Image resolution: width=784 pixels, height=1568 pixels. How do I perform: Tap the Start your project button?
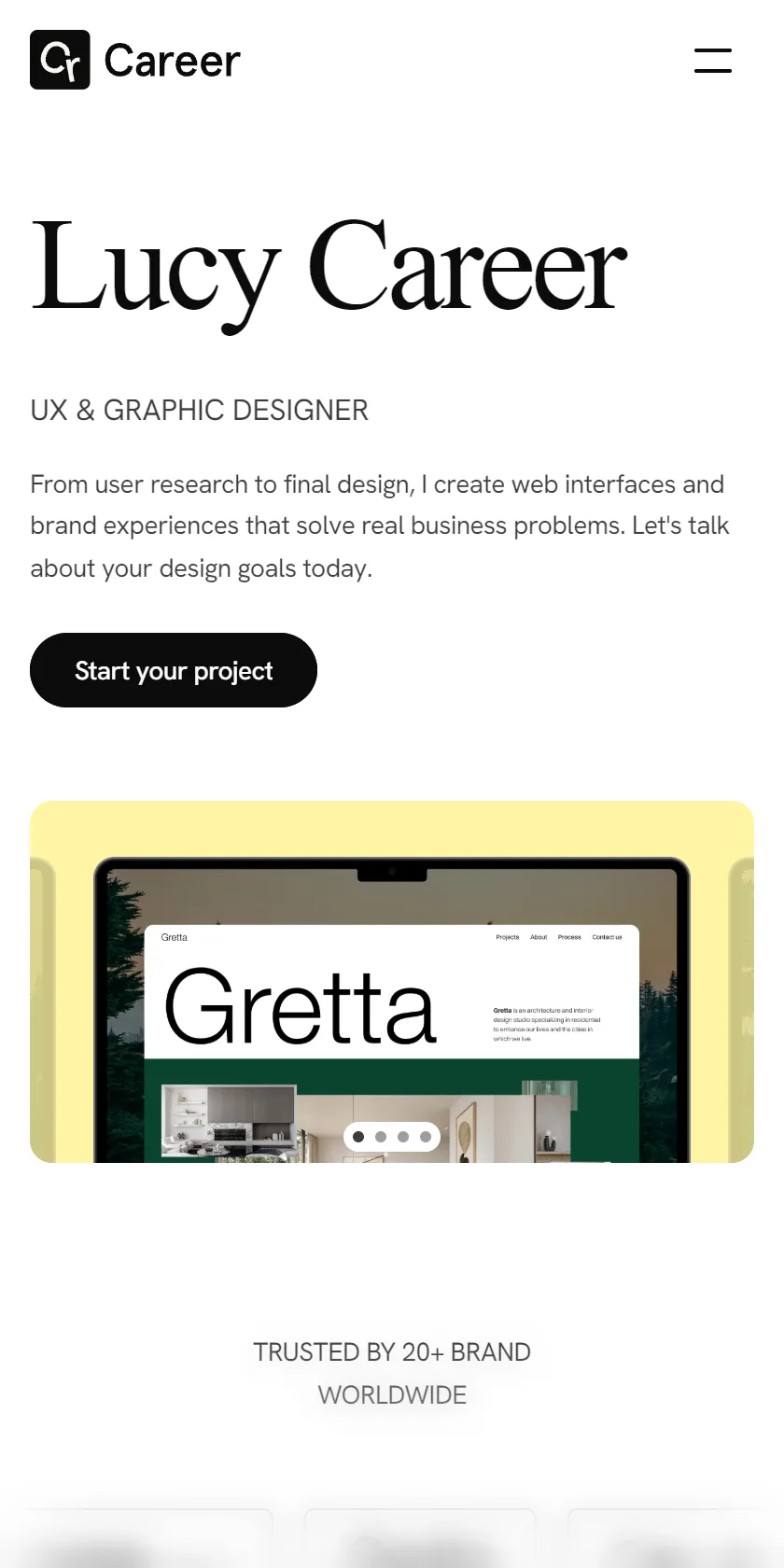click(x=174, y=670)
